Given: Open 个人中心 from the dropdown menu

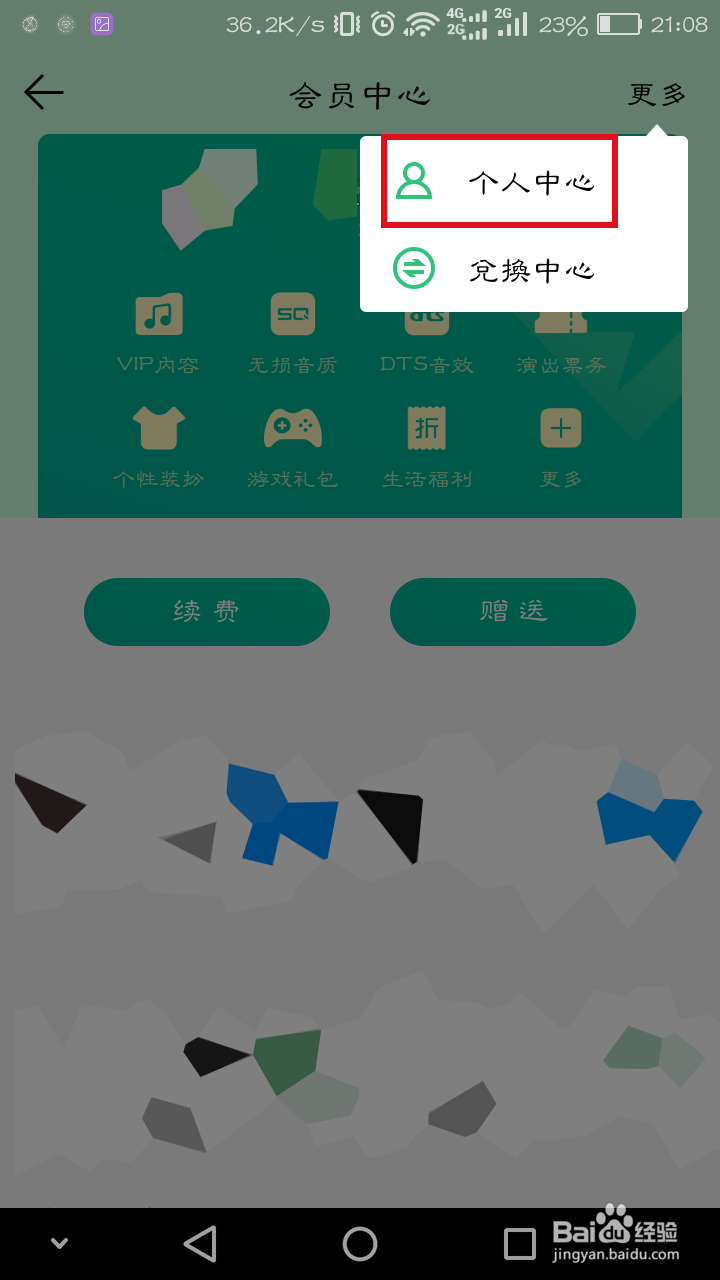Looking at the screenshot, I should tap(500, 182).
